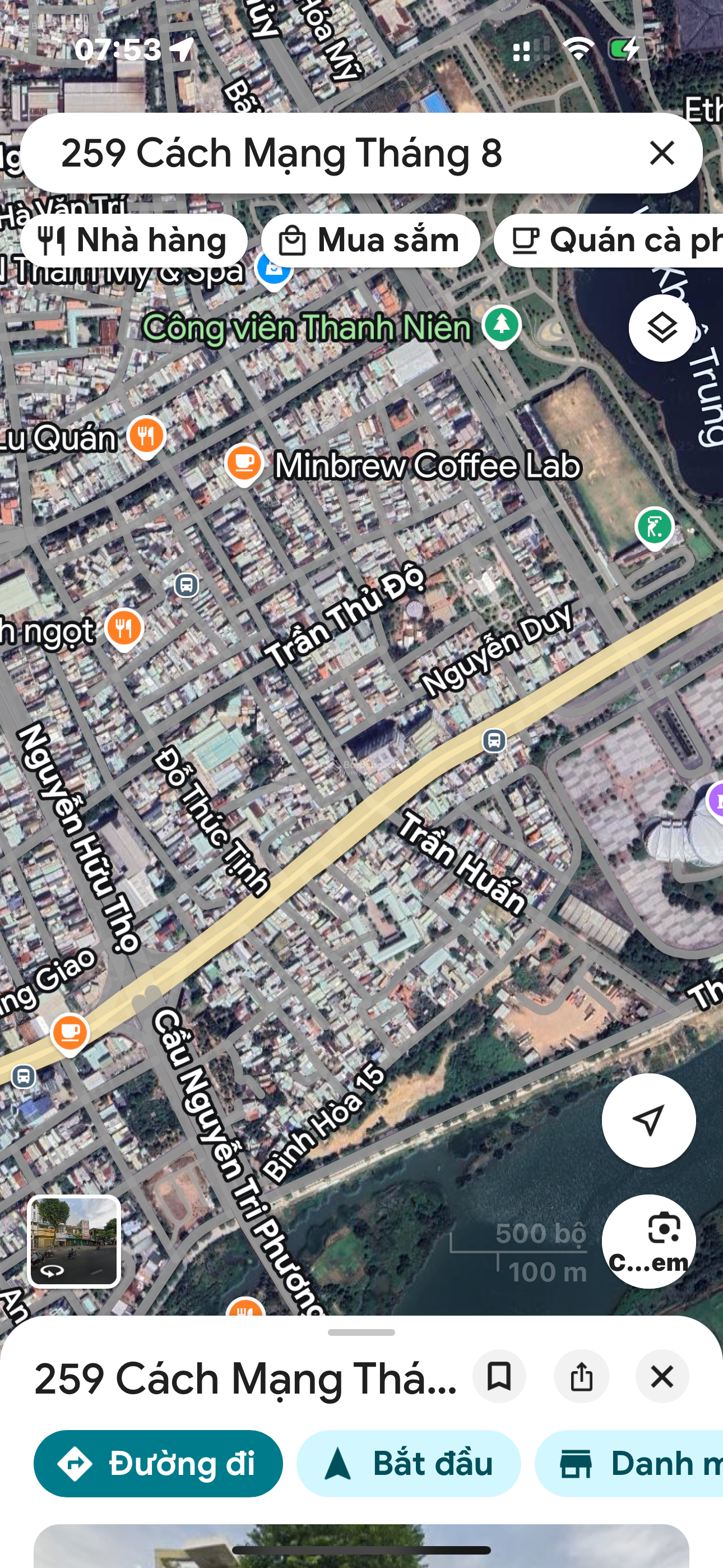Open Công viên Thanh Niên park marker
Viewport: 723px width, 1568px height.
pyautogui.click(x=502, y=325)
